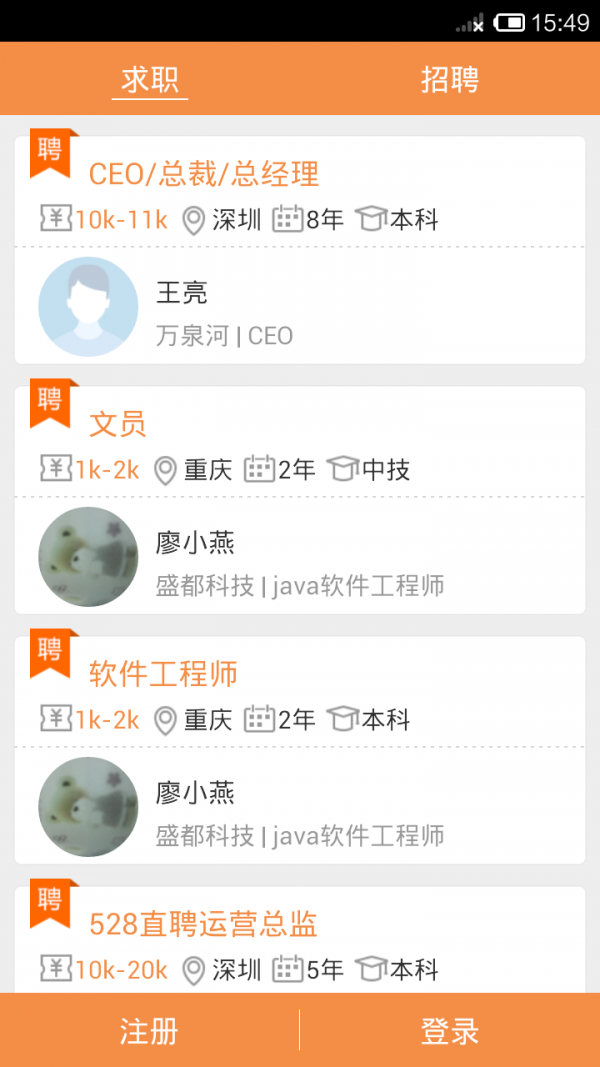
Task: Switch to the 求职 tab
Action: (x=150, y=79)
